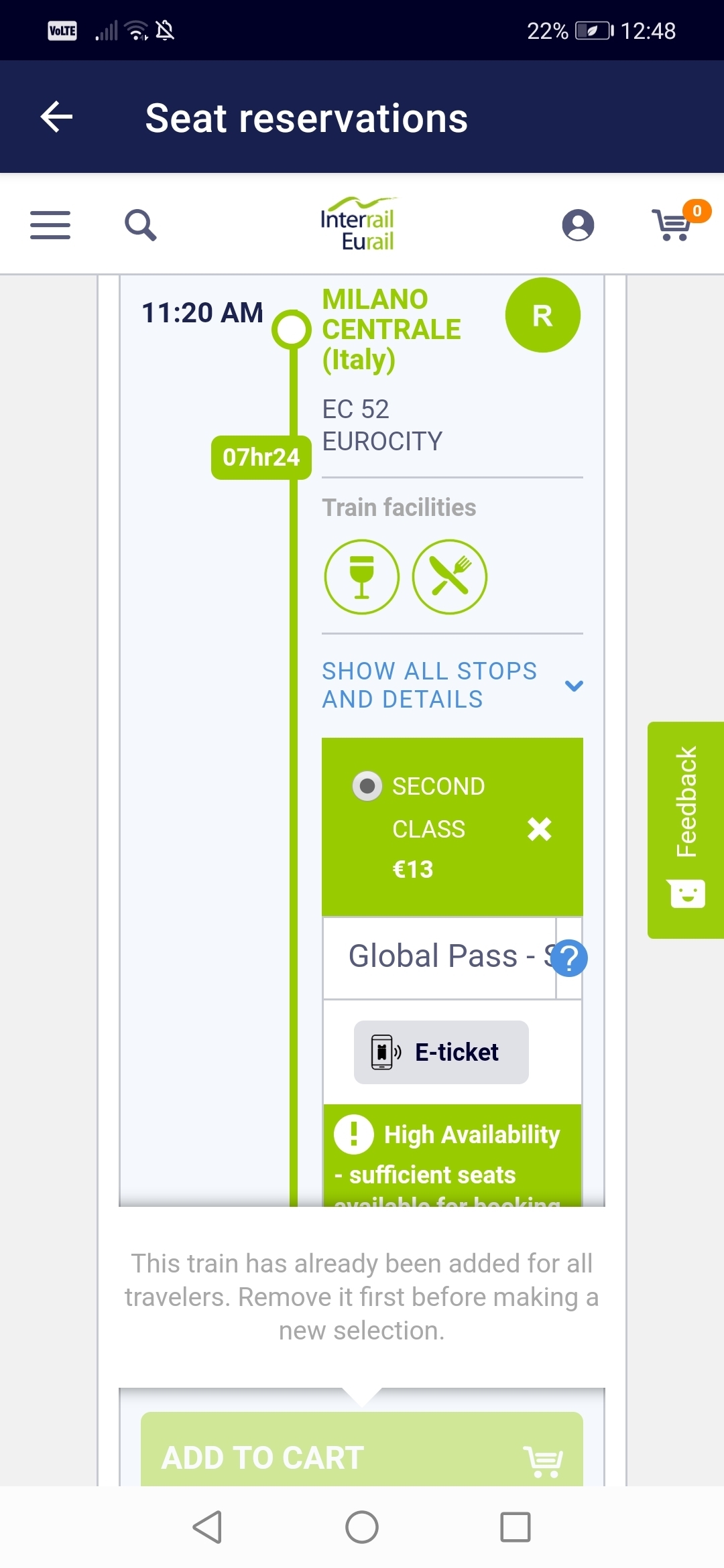Screen dimensions: 724x1568
Task: Open recent apps from navigation bar
Action: click(x=516, y=1528)
